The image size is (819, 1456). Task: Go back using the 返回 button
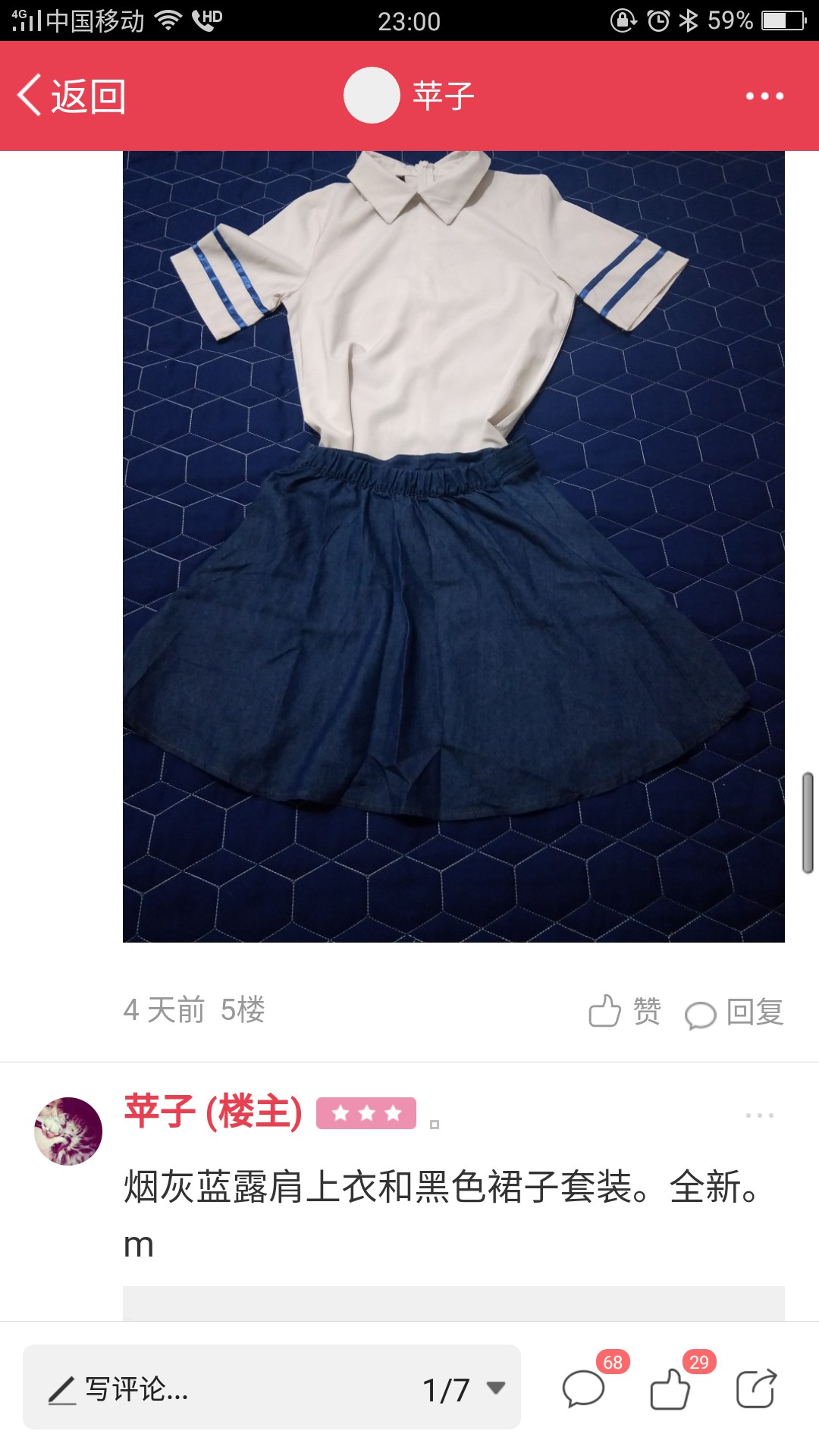coord(71,96)
